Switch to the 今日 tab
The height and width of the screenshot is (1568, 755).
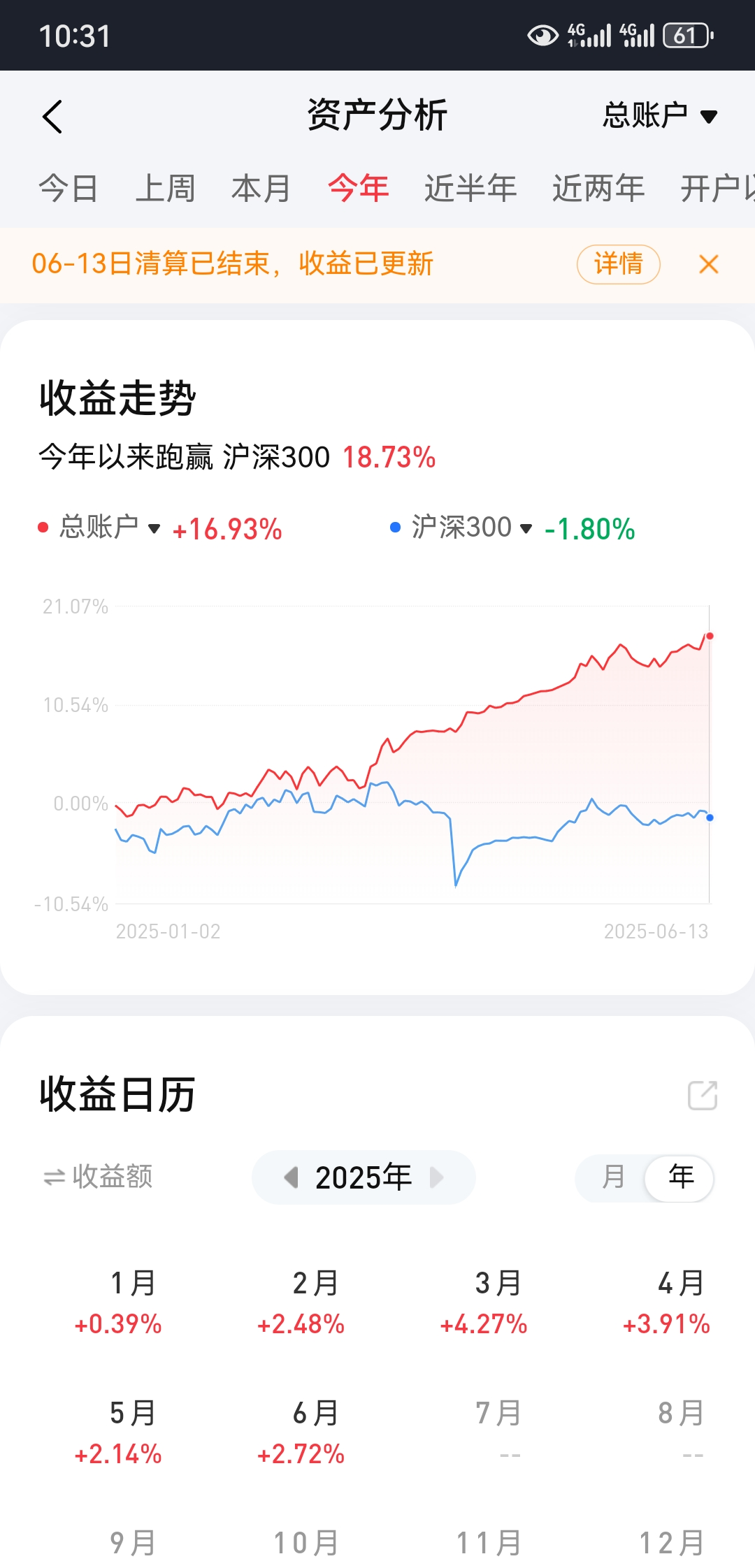click(x=68, y=189)
